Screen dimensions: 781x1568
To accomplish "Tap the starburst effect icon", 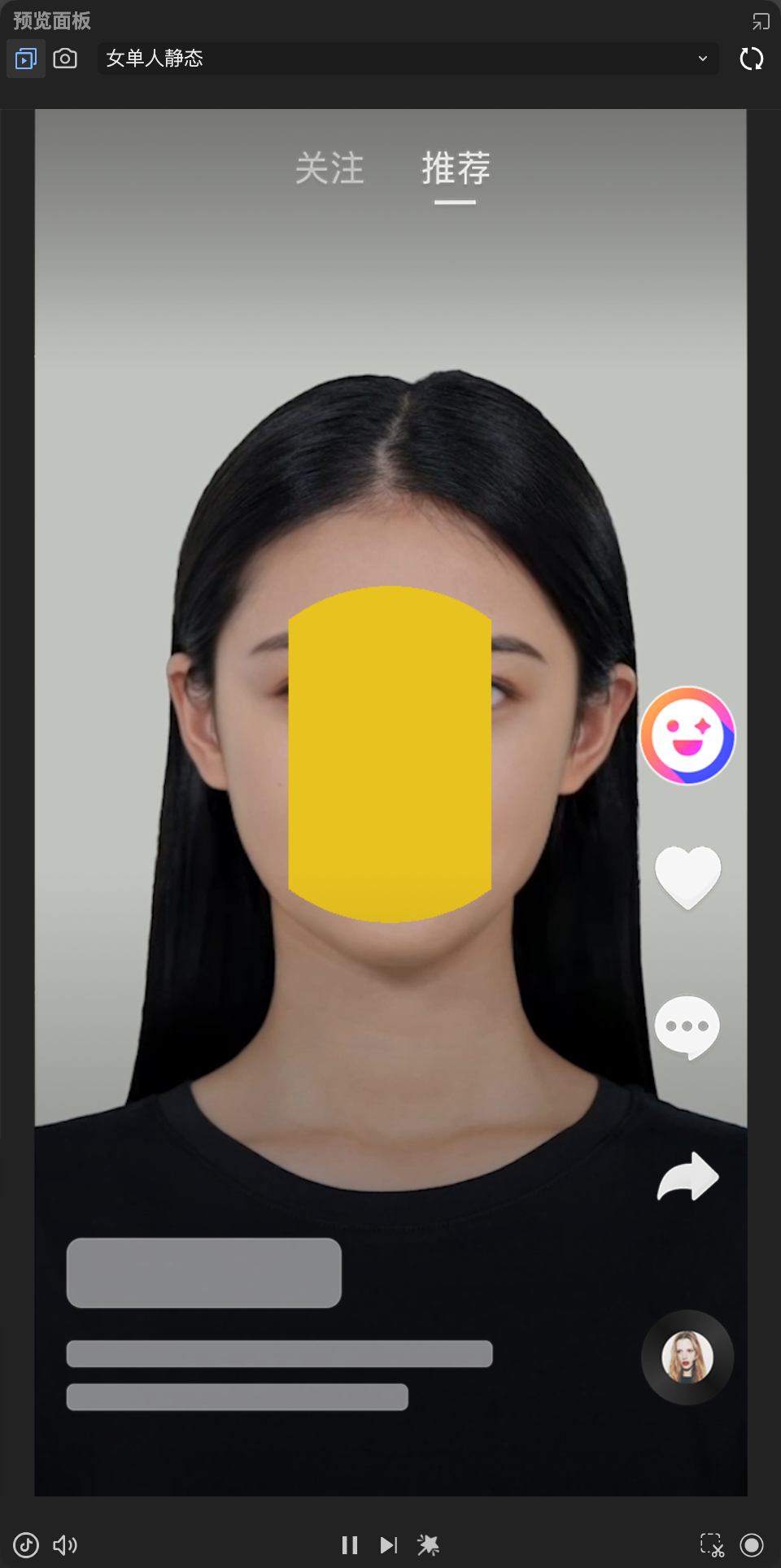I will point(428,1544).
